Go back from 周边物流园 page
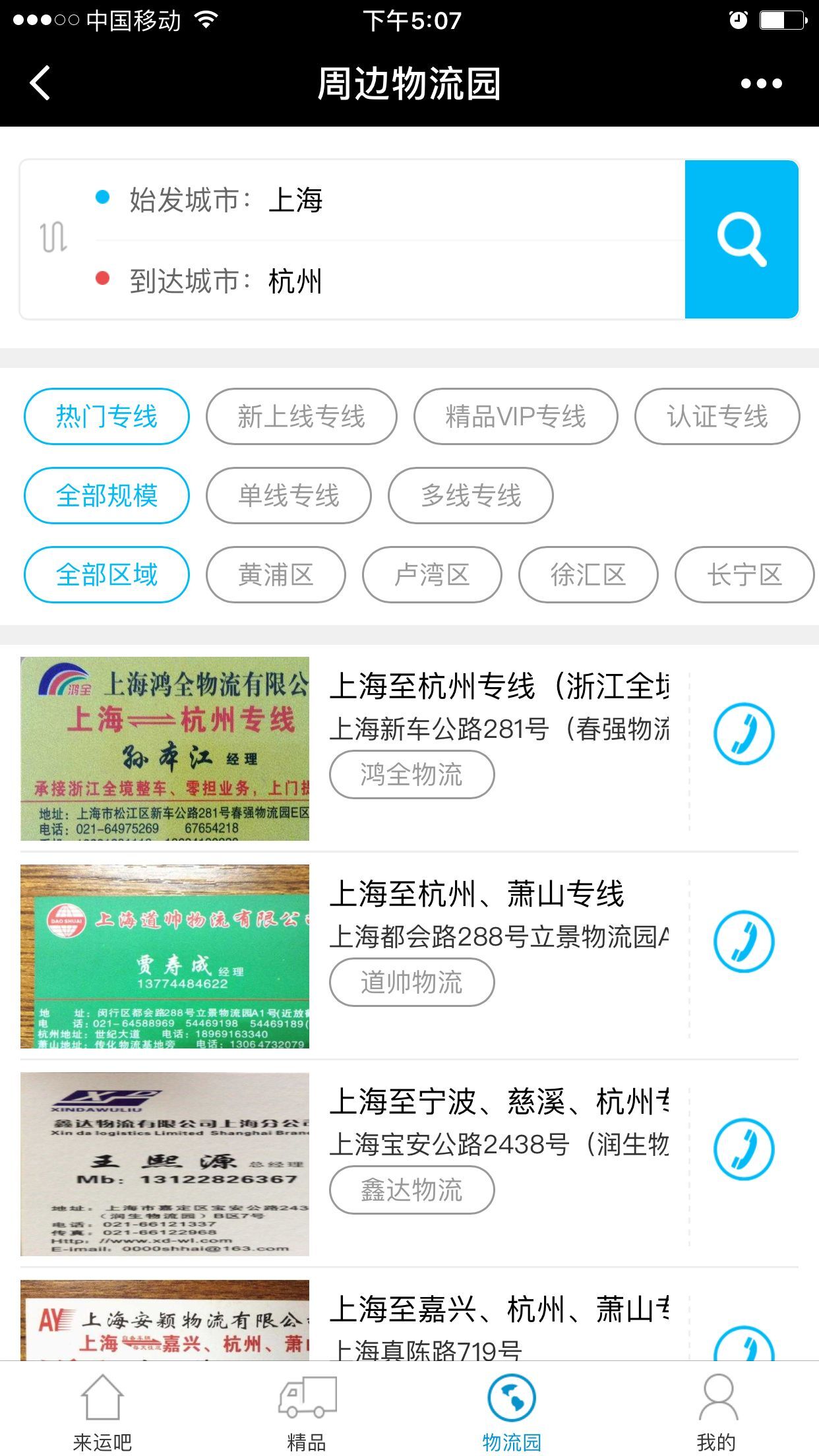The image size is (819, 1456). (40, 84)
